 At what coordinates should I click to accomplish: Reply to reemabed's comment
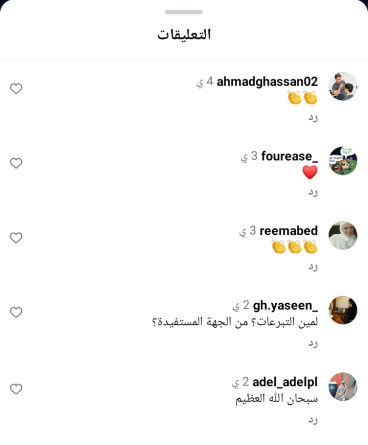313,267
